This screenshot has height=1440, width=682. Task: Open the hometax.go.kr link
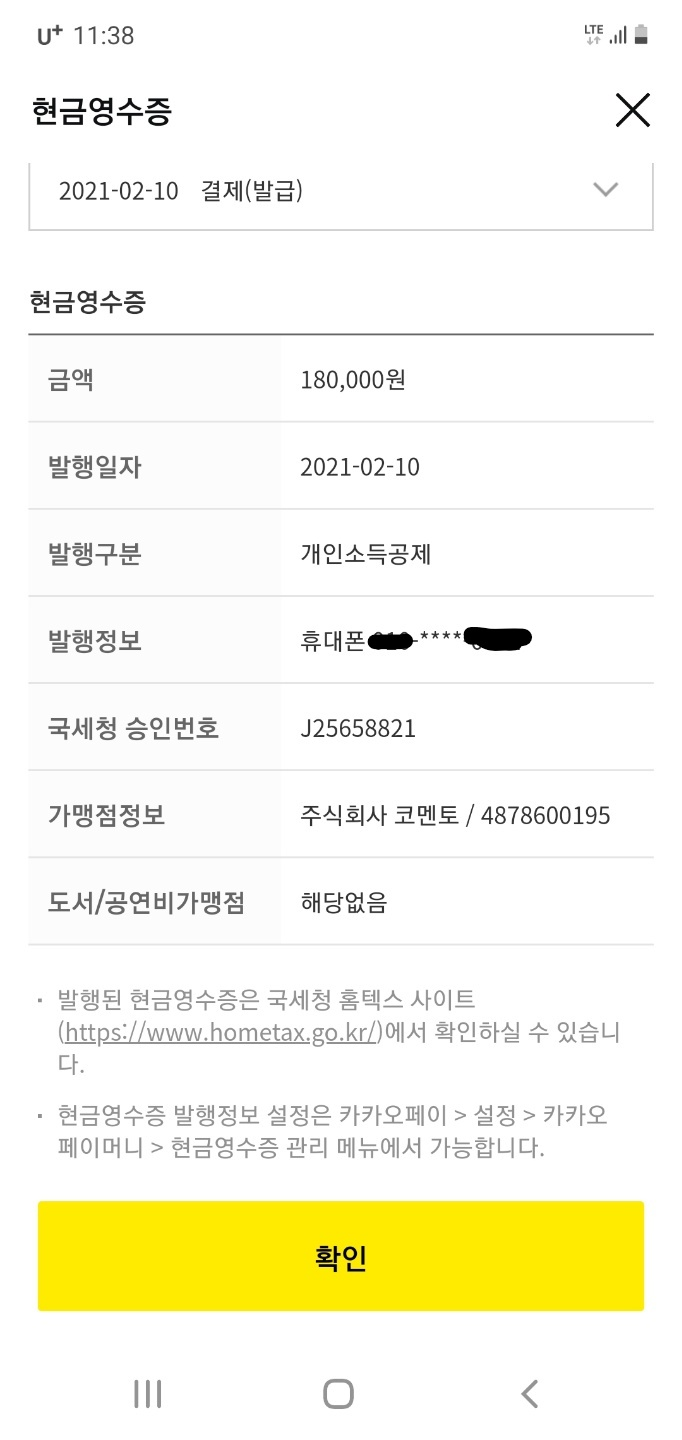[221, 1032]
